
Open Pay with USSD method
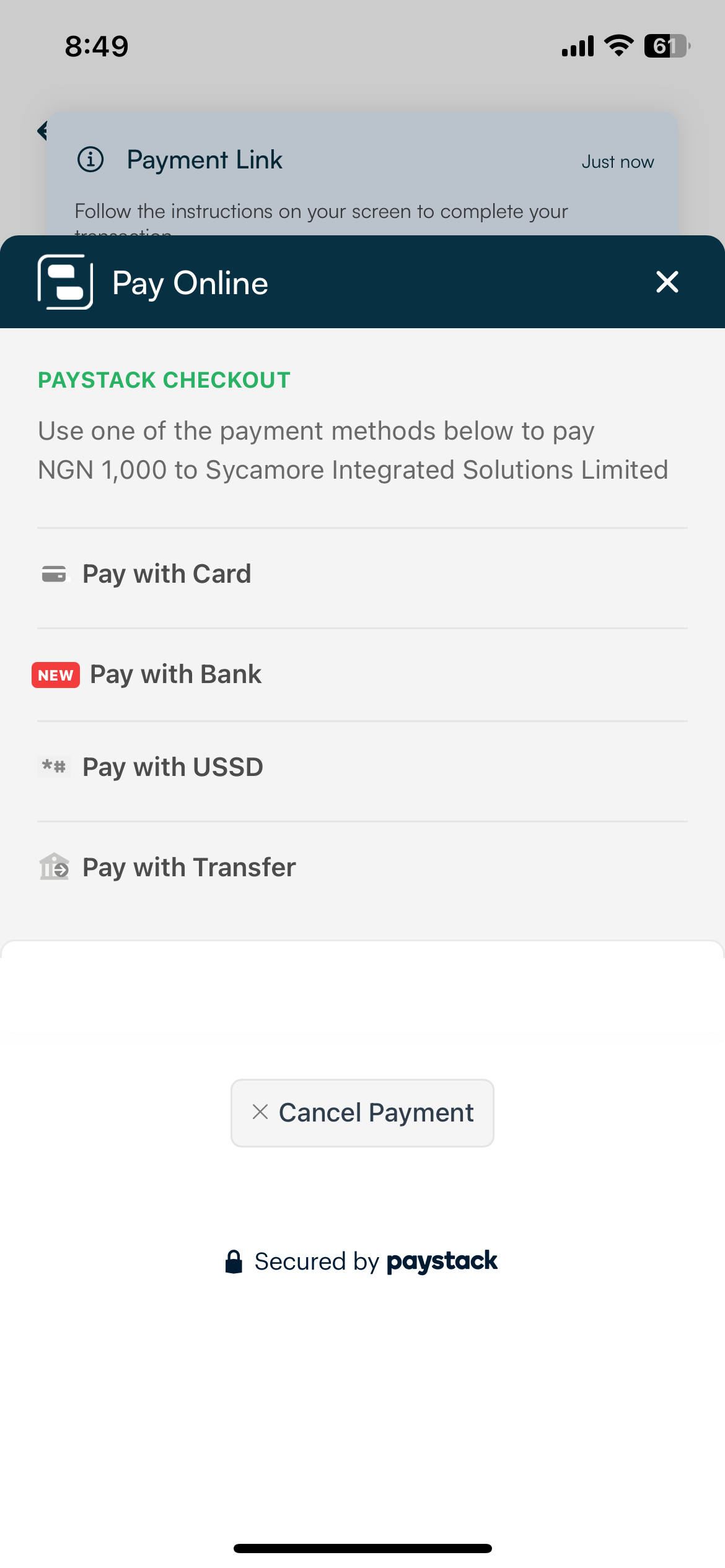(172, 767)
